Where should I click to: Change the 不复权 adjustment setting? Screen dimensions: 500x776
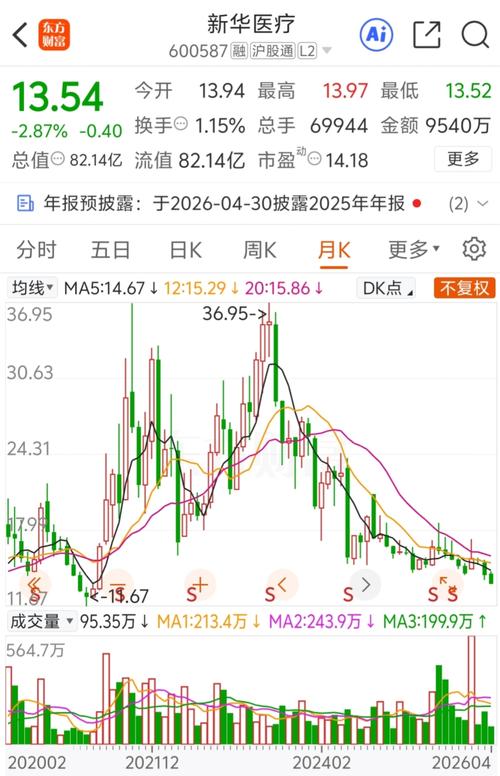point(464,288)
